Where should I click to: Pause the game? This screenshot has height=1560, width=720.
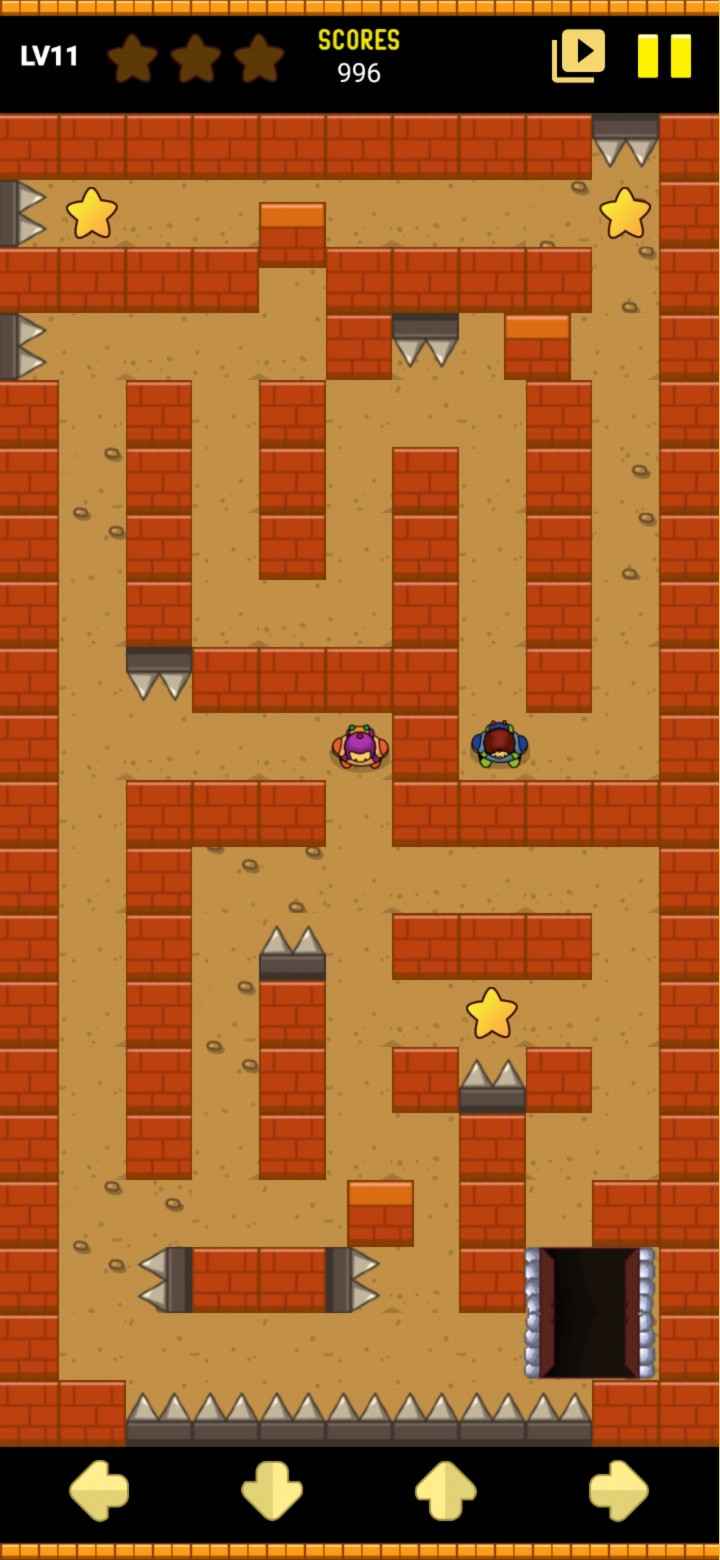coord(665,56)
